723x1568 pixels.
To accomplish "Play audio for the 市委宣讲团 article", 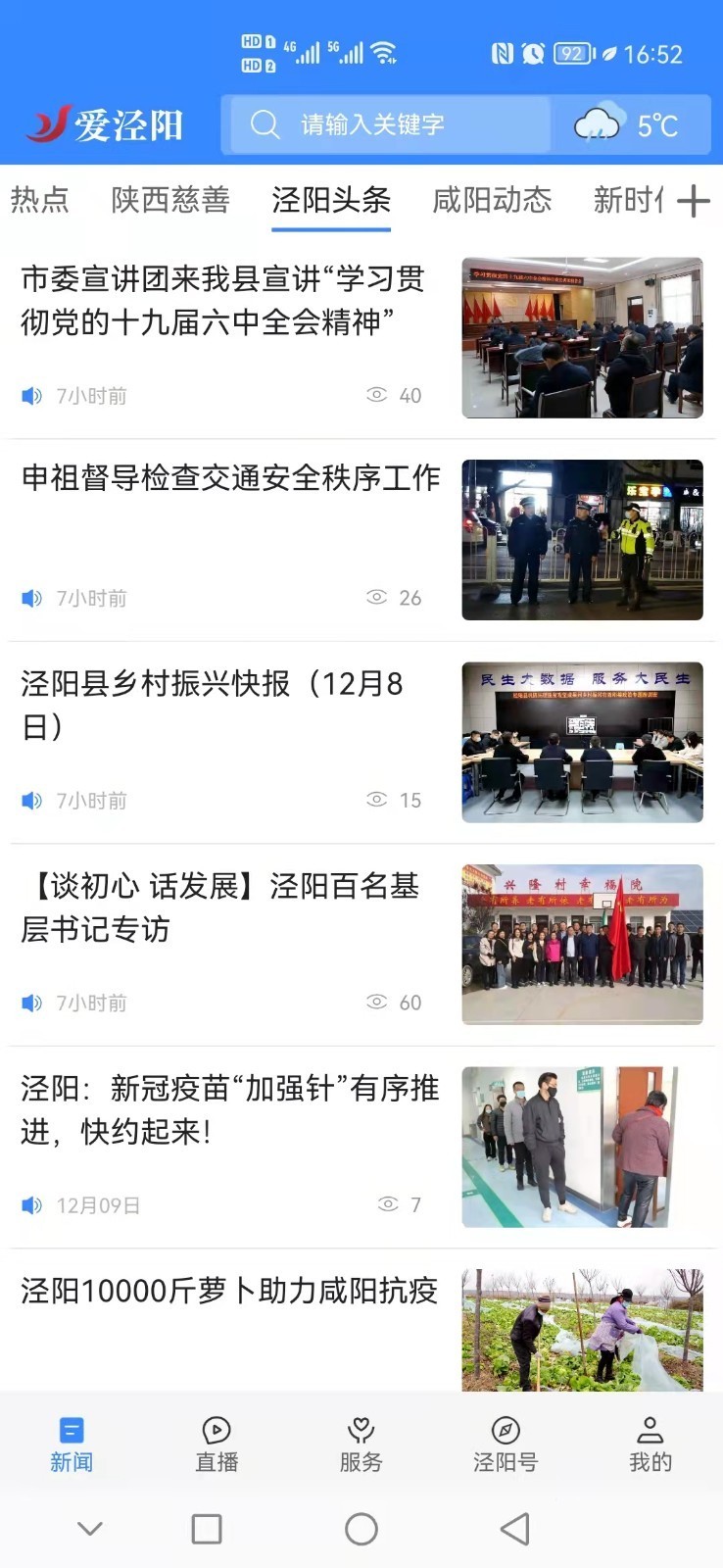I will coord(30,394).
